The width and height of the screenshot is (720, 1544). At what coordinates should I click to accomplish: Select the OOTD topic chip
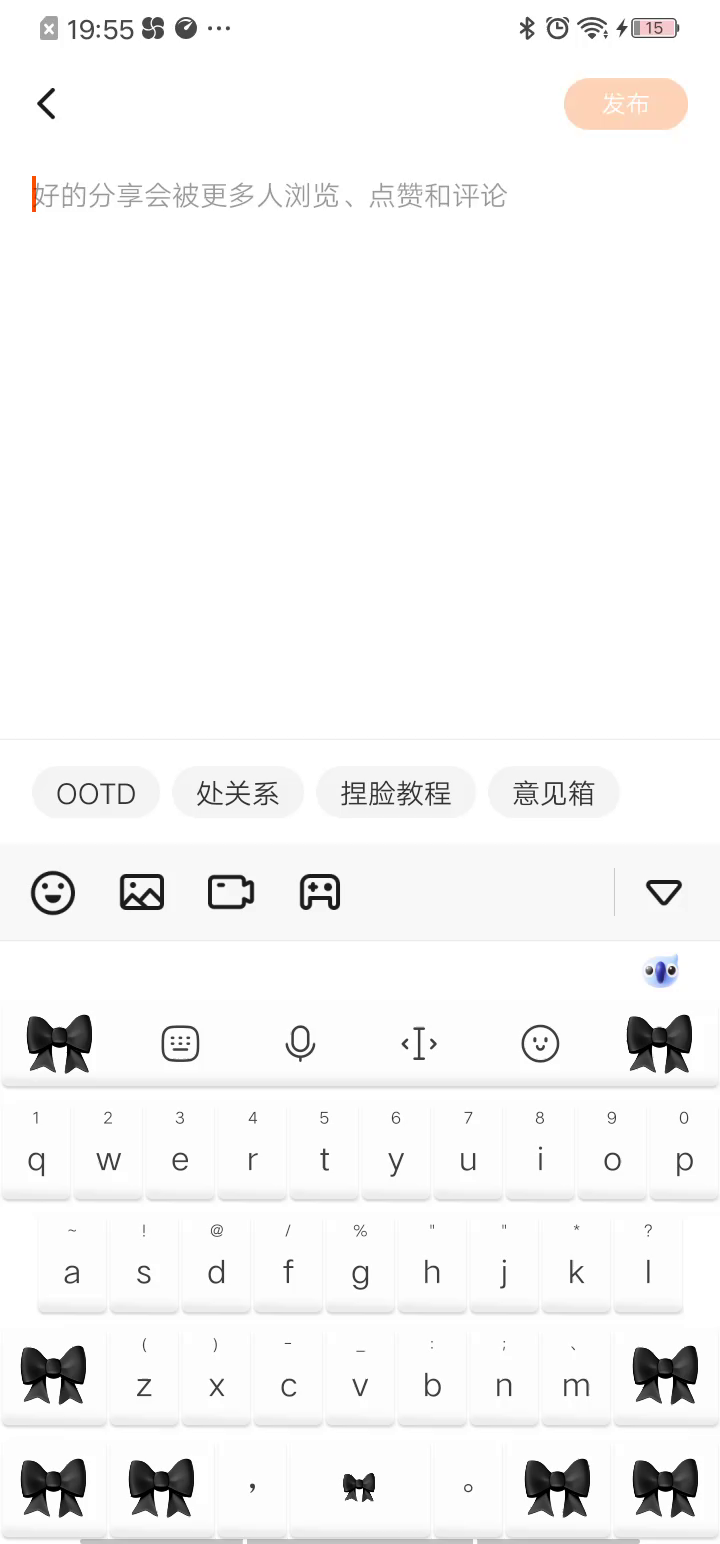pos(96,793)
